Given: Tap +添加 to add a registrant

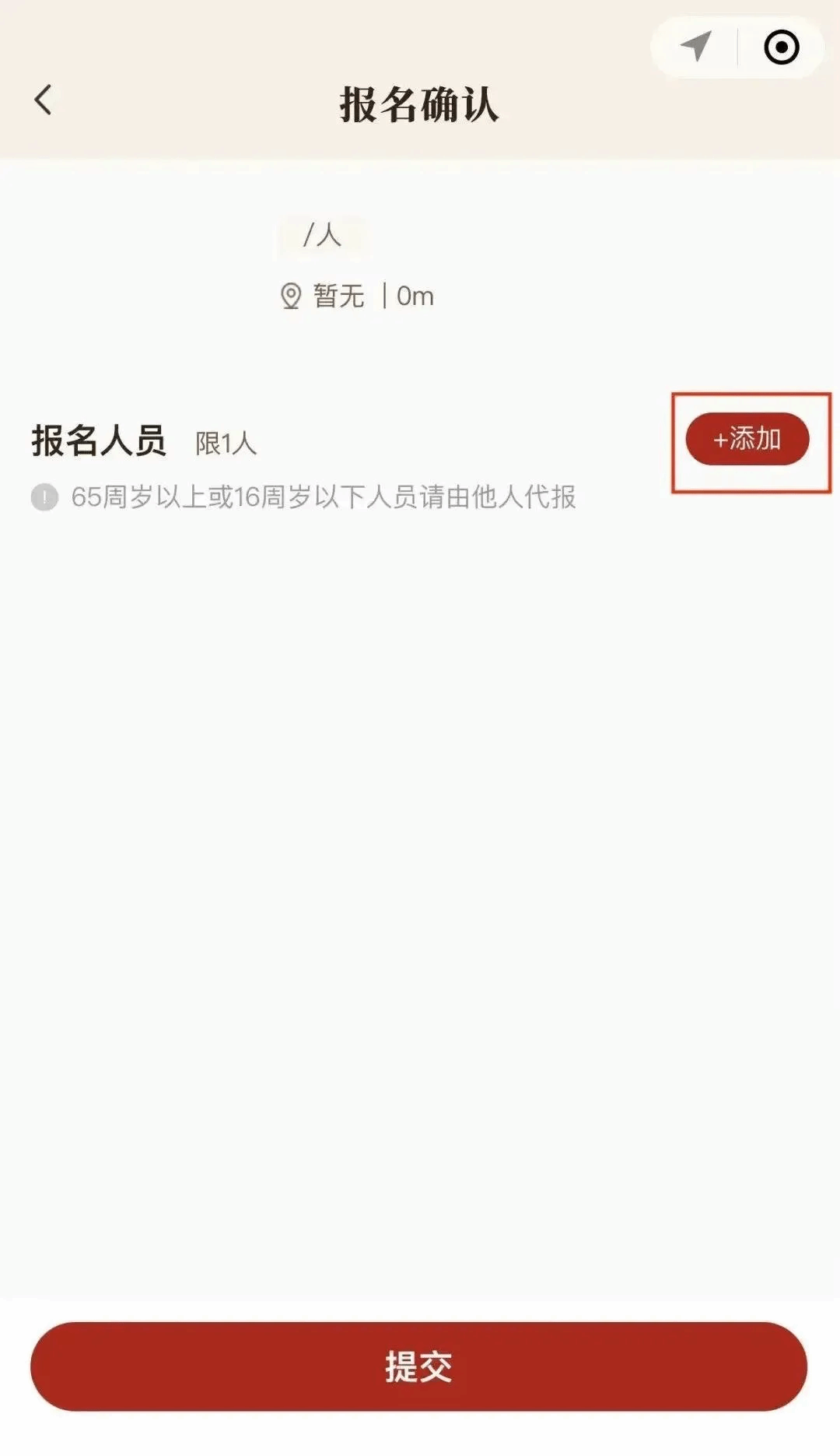Looking at the screenshot, I should click(x=747, y=440).
